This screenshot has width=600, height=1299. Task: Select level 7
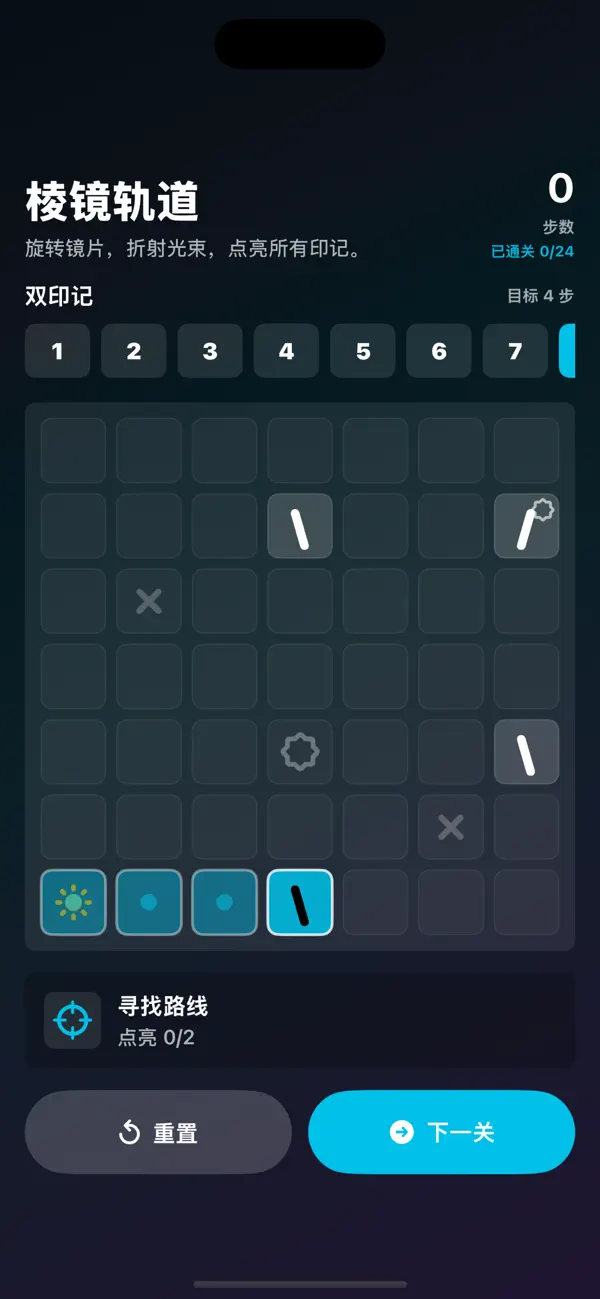pos(515,351)
